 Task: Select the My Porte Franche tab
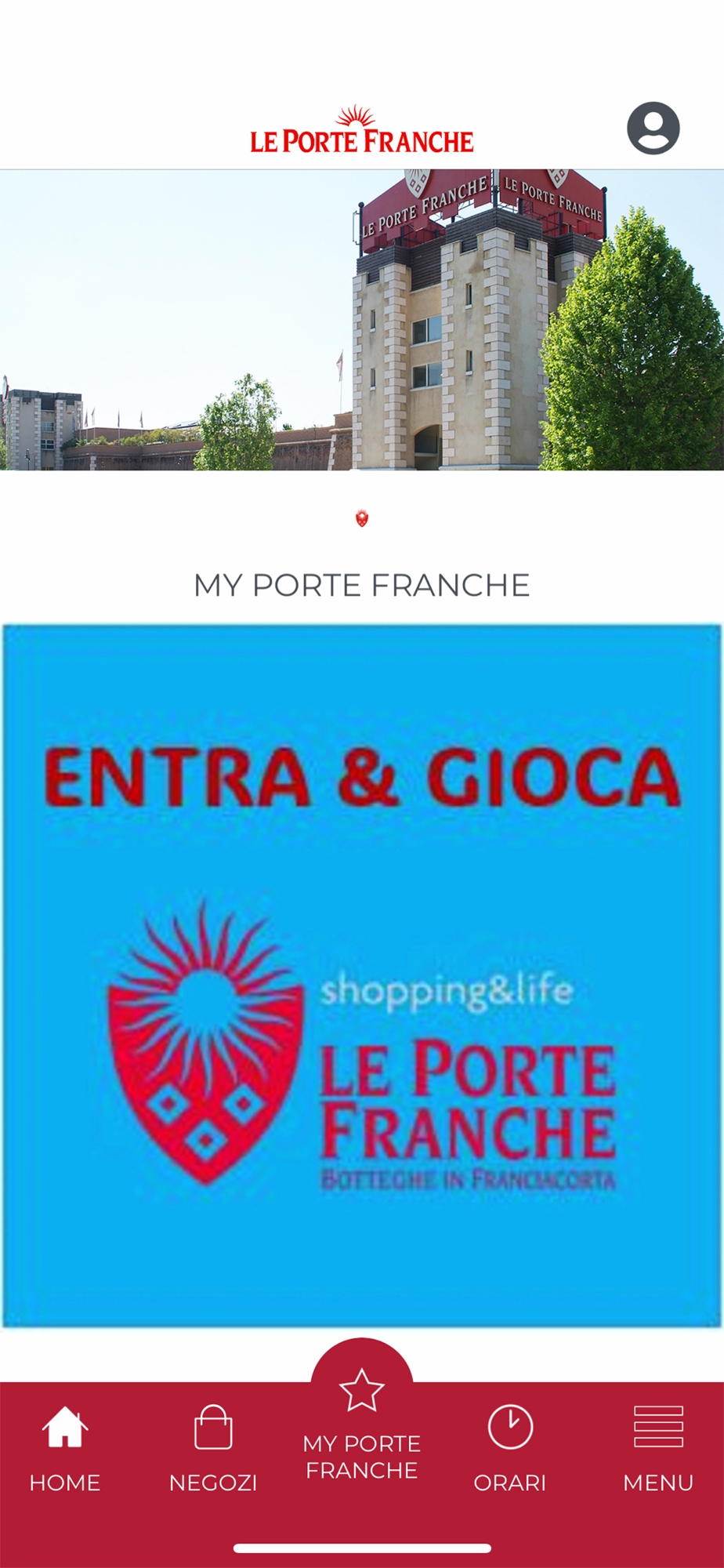click(362, 1427)
